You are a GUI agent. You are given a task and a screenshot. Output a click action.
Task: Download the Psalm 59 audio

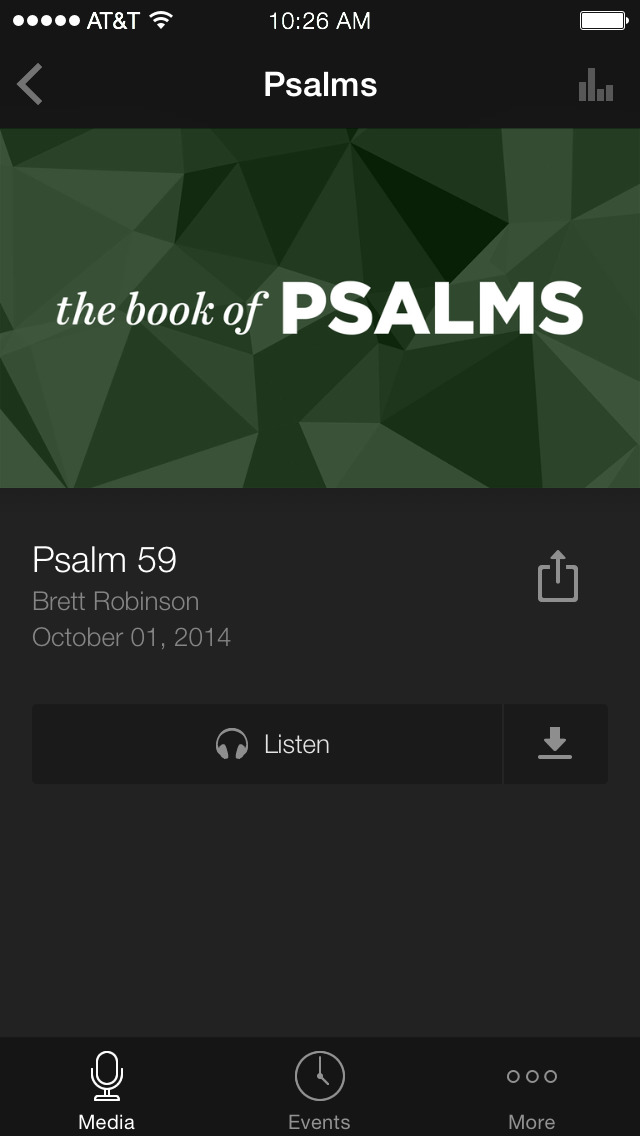(x=555, y=744)
